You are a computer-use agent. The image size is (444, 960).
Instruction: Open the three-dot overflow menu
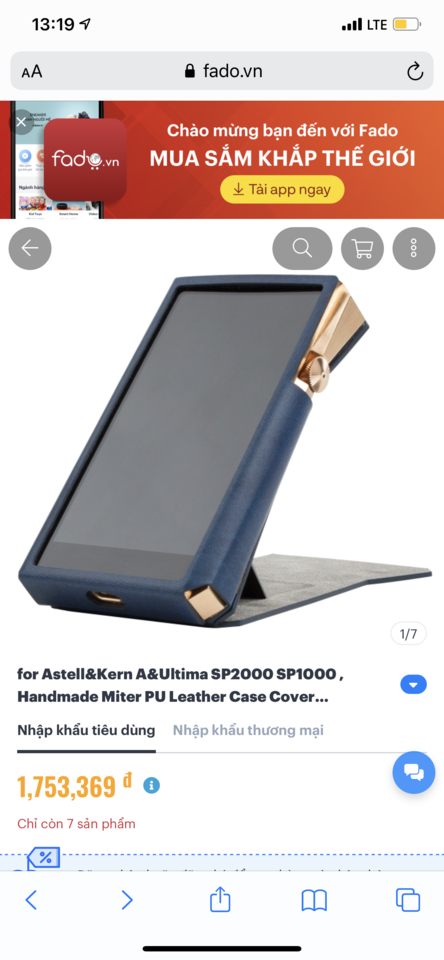pyautogui.click(x=414, y=248)
